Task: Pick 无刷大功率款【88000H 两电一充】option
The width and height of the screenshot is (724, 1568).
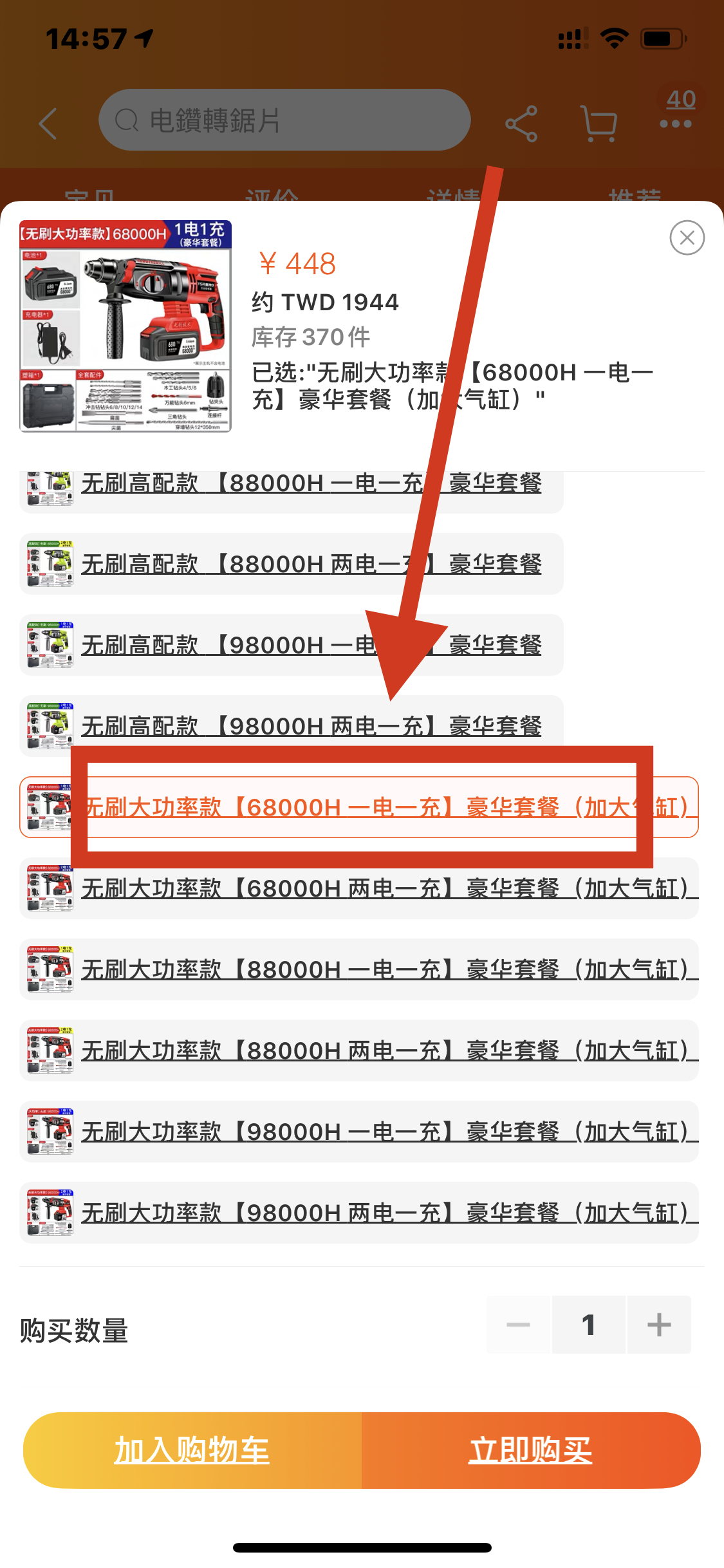Action: pos(358,1050)
